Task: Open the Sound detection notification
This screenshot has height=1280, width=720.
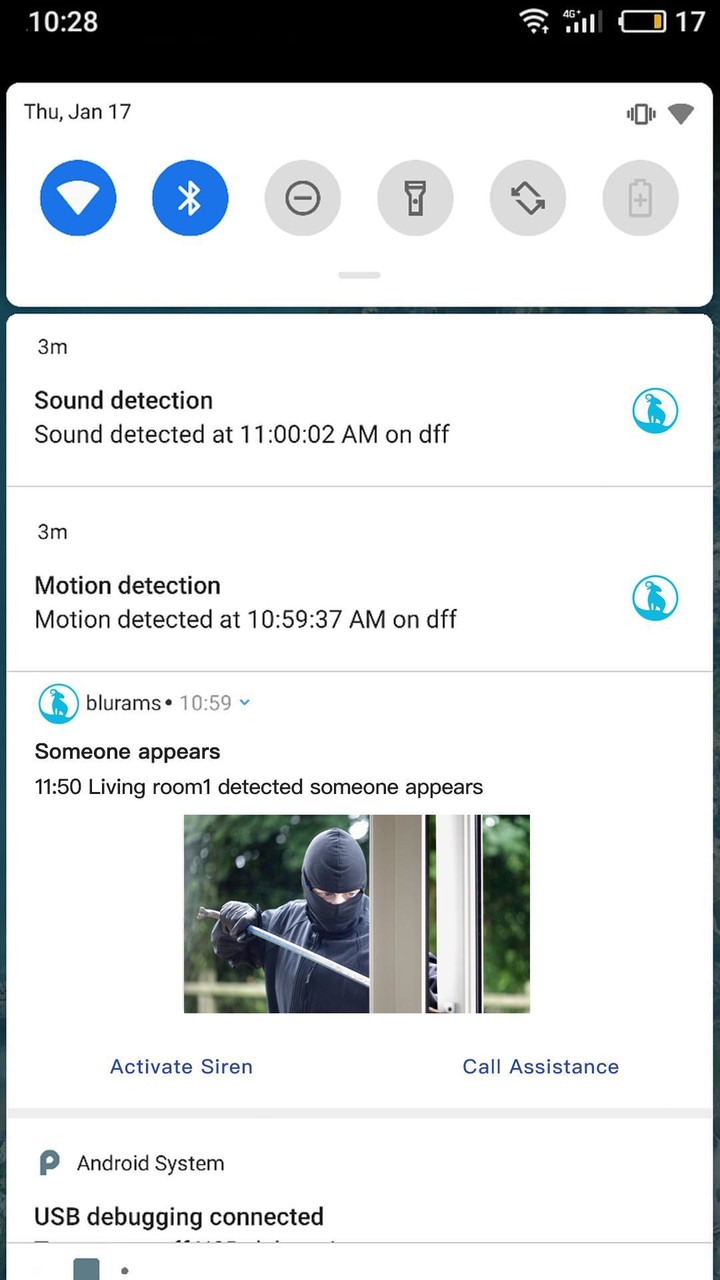Action: (300, 417)
